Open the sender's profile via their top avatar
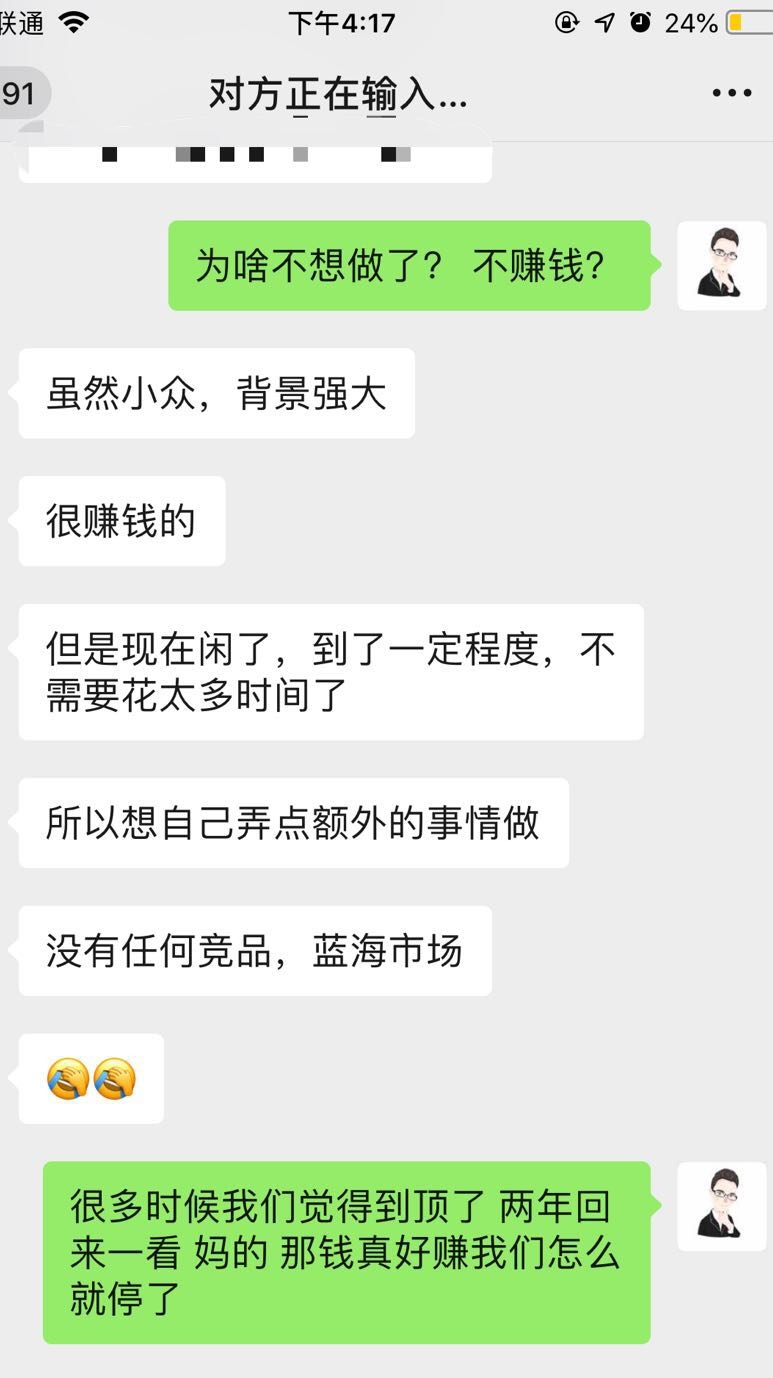773x1378 pixels. [x=721, y=264]
